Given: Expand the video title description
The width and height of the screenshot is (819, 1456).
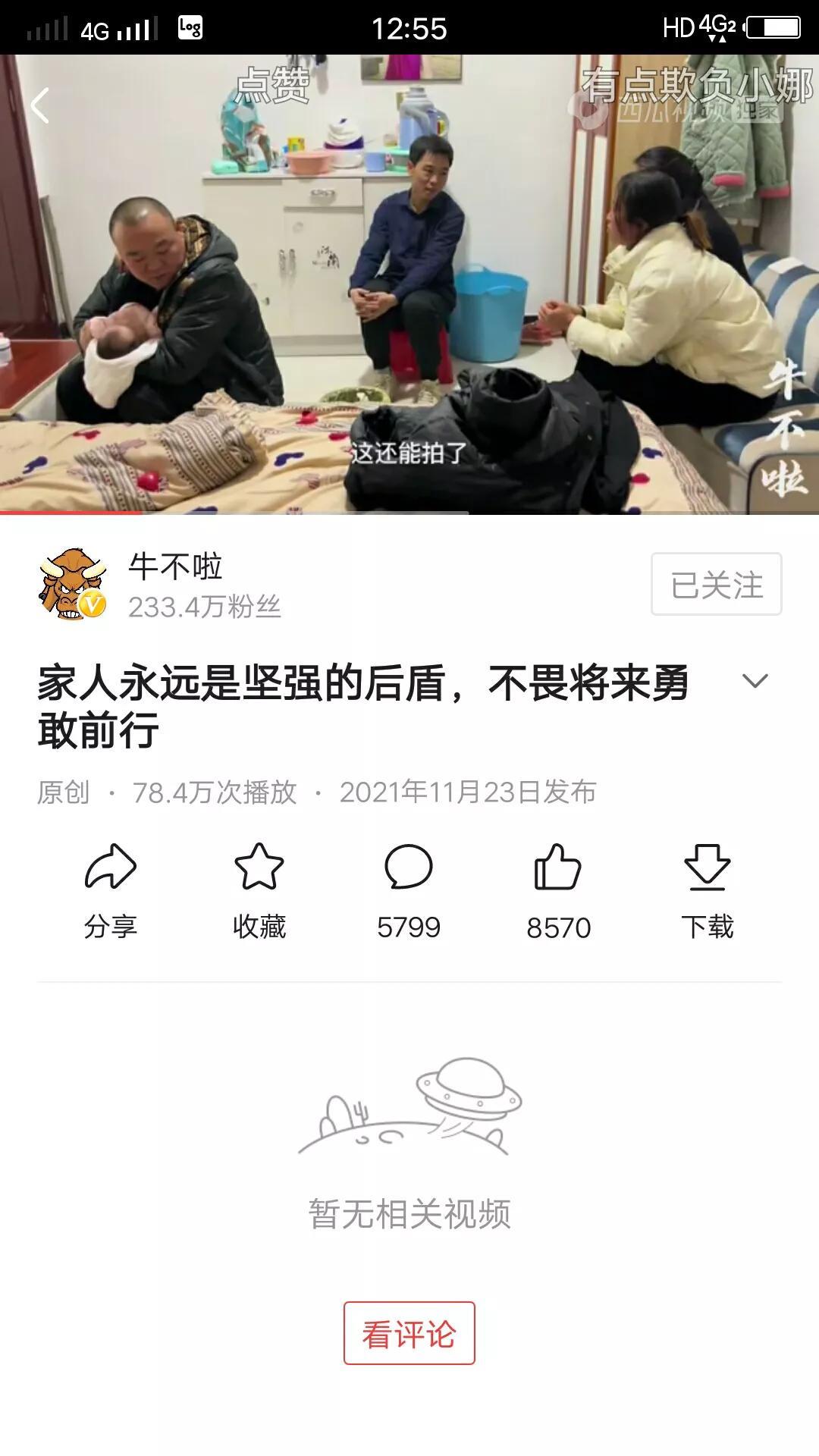Looking at the screenshot, I should pos(755,681).
